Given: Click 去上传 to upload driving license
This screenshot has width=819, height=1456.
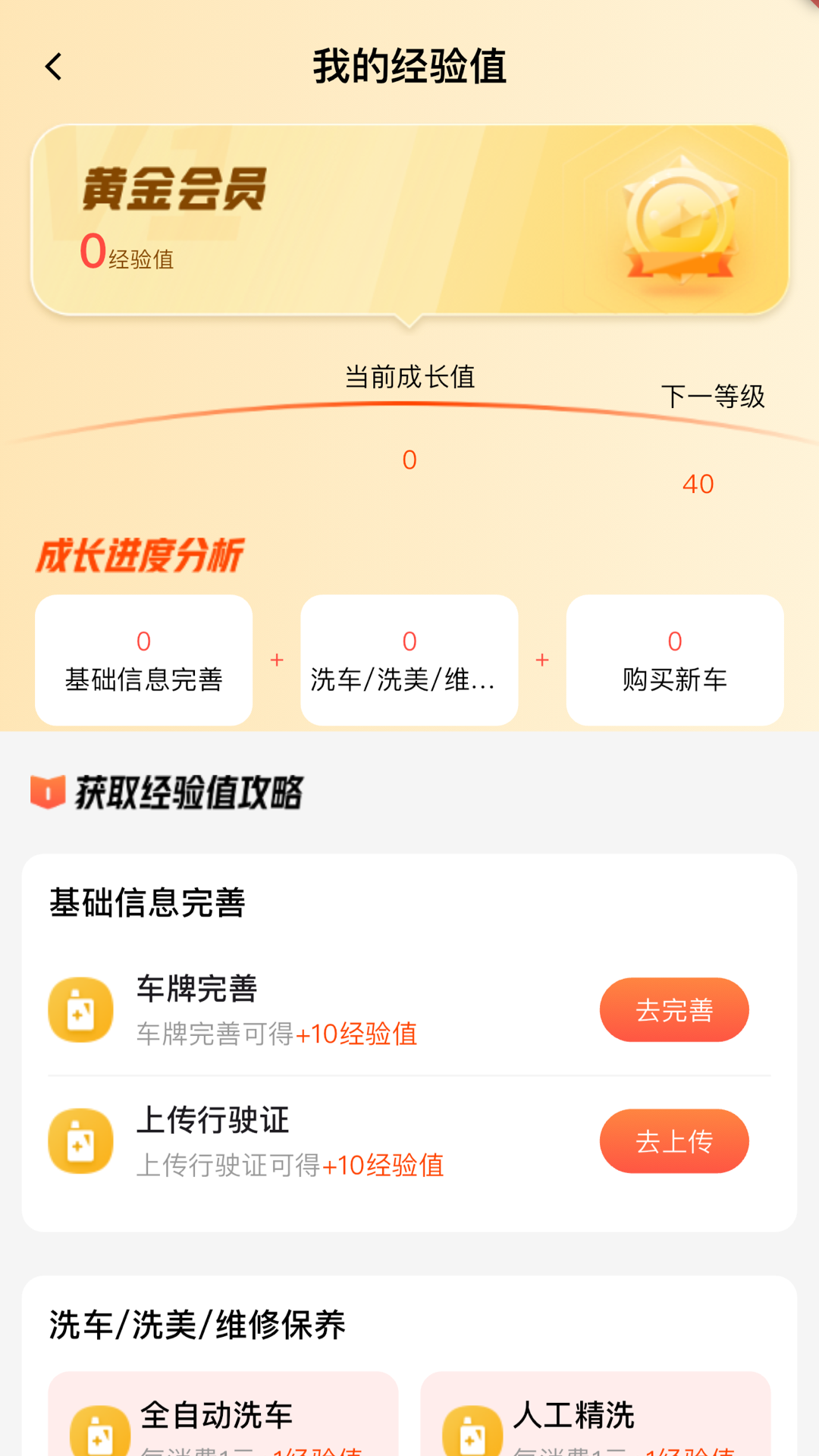Looking at the screenshot, I should coord(674,1141).
